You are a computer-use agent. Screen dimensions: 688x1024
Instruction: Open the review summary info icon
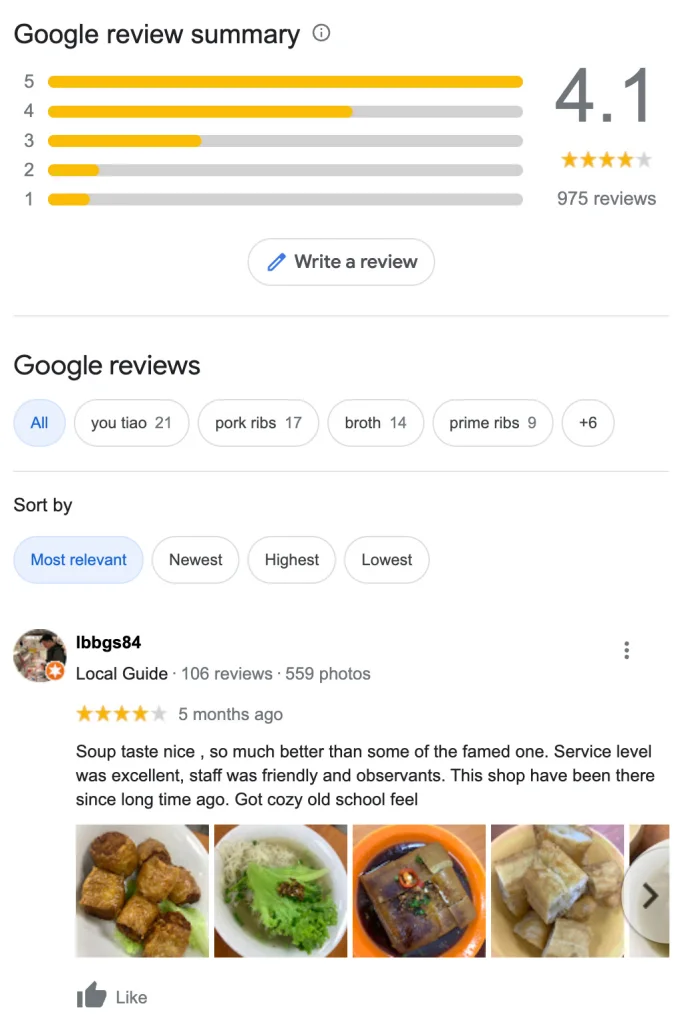[321, 33]
